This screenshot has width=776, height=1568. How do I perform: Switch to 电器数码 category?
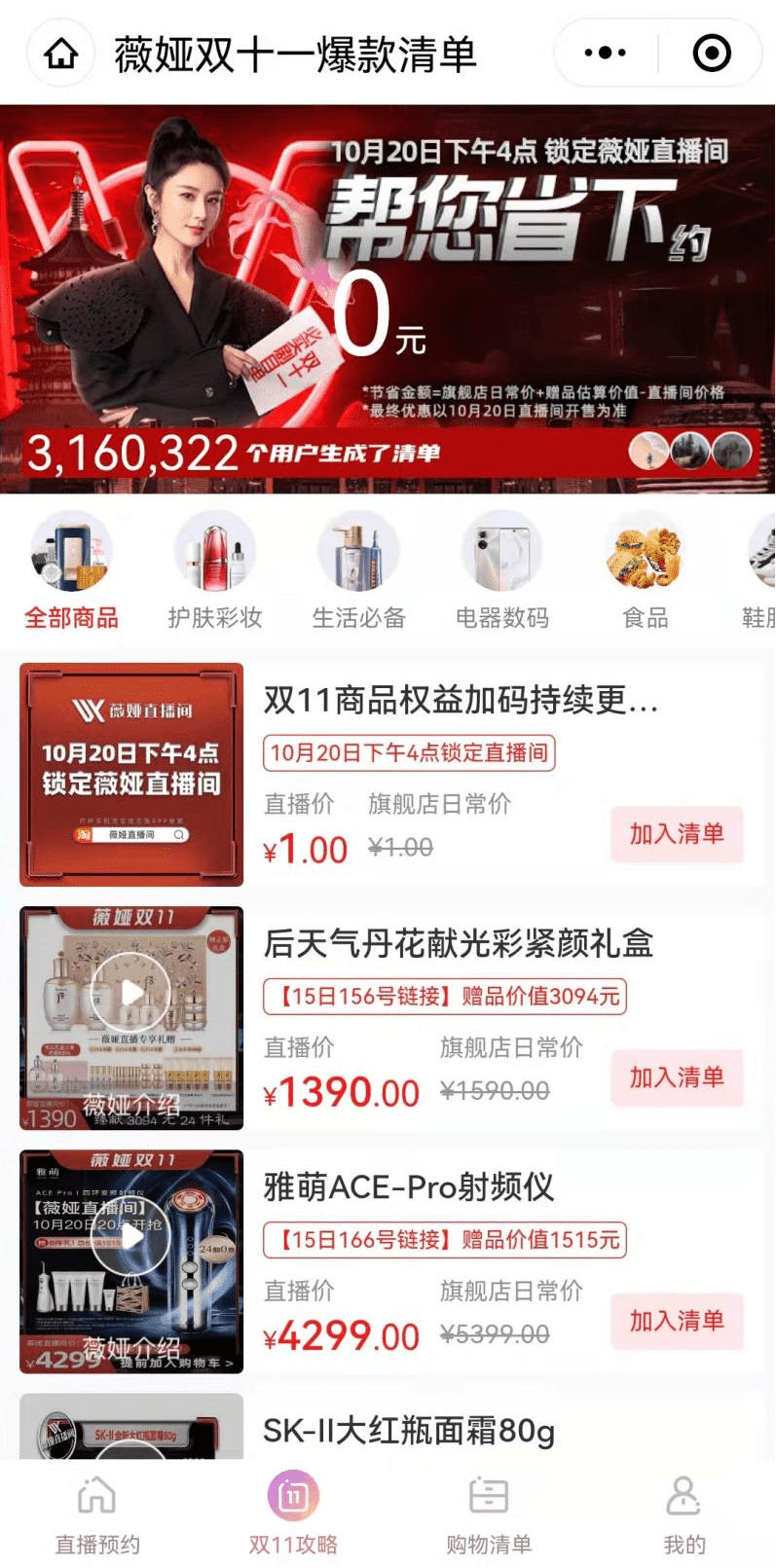click(501, 572)
